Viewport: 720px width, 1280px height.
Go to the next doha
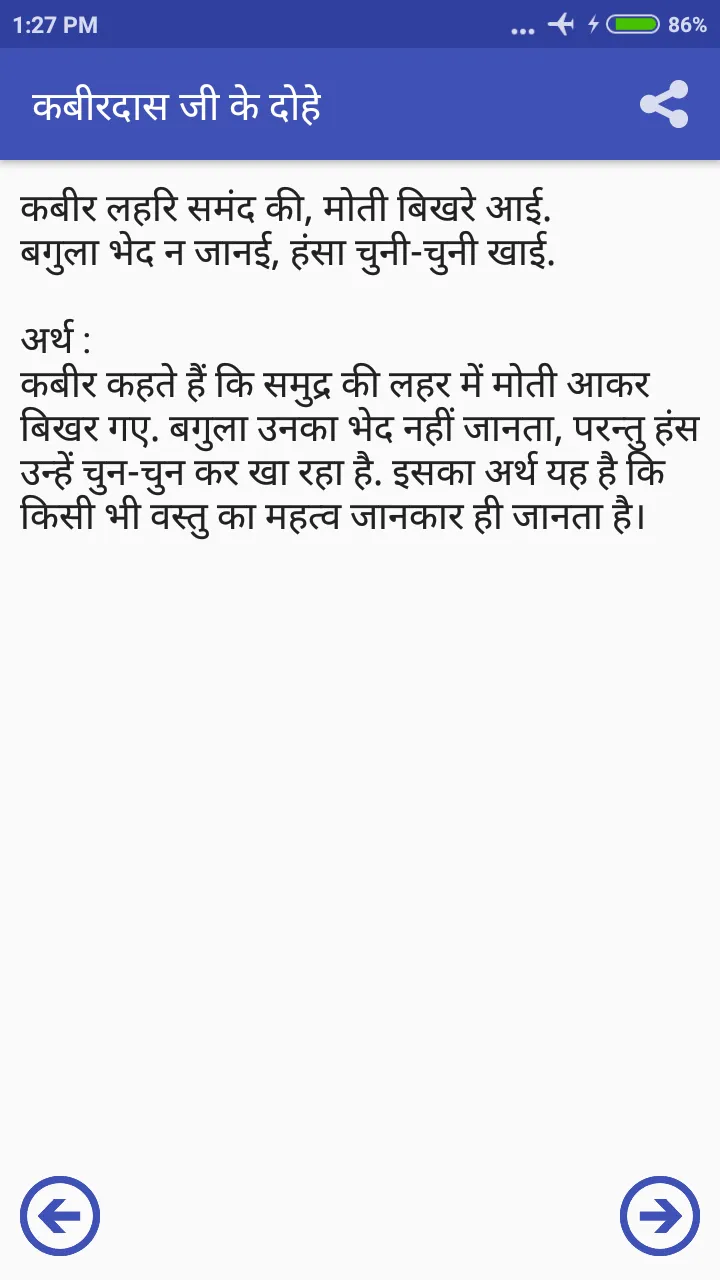pyautogui.click(x=660, y=1216)
